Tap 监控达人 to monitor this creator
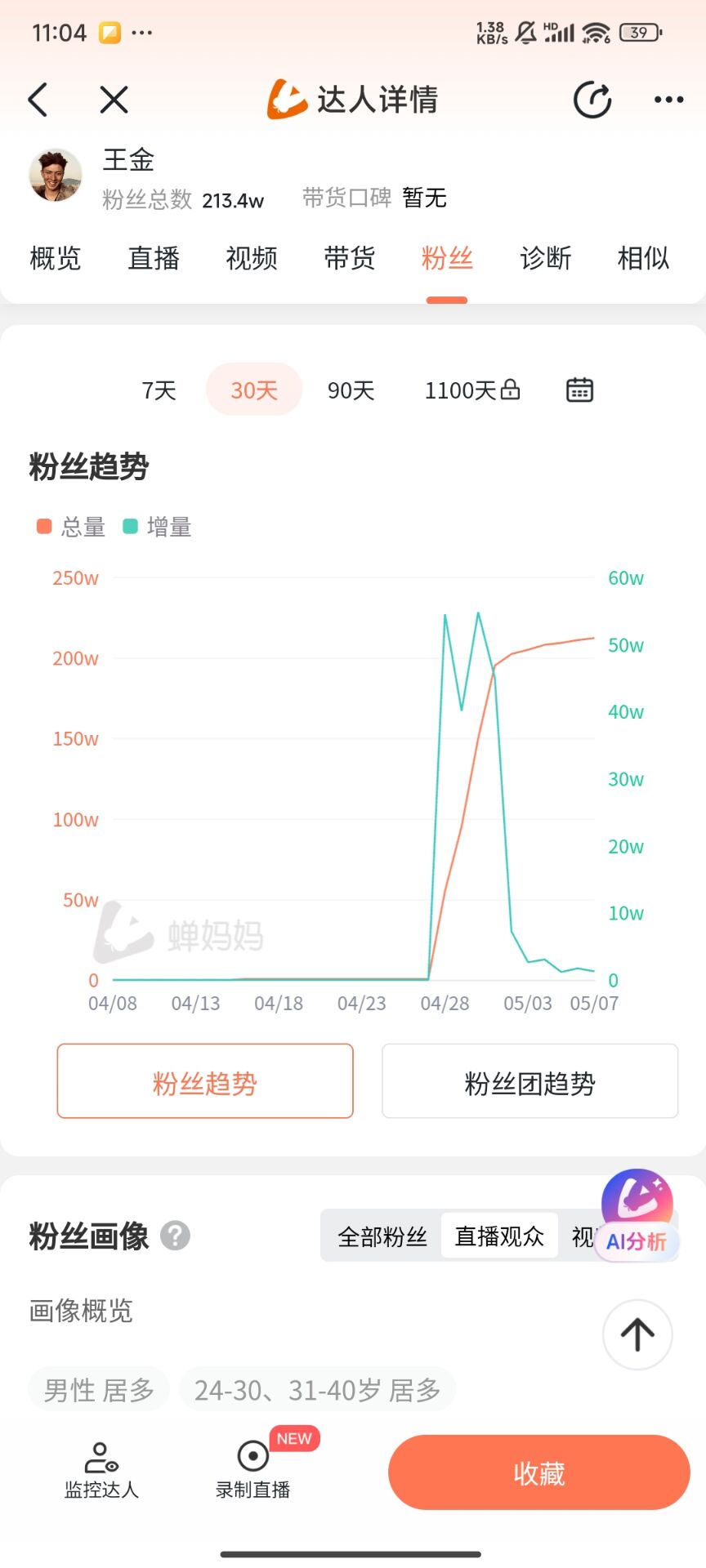This screenshot has width=706, height=1568. pos(101,1471)
